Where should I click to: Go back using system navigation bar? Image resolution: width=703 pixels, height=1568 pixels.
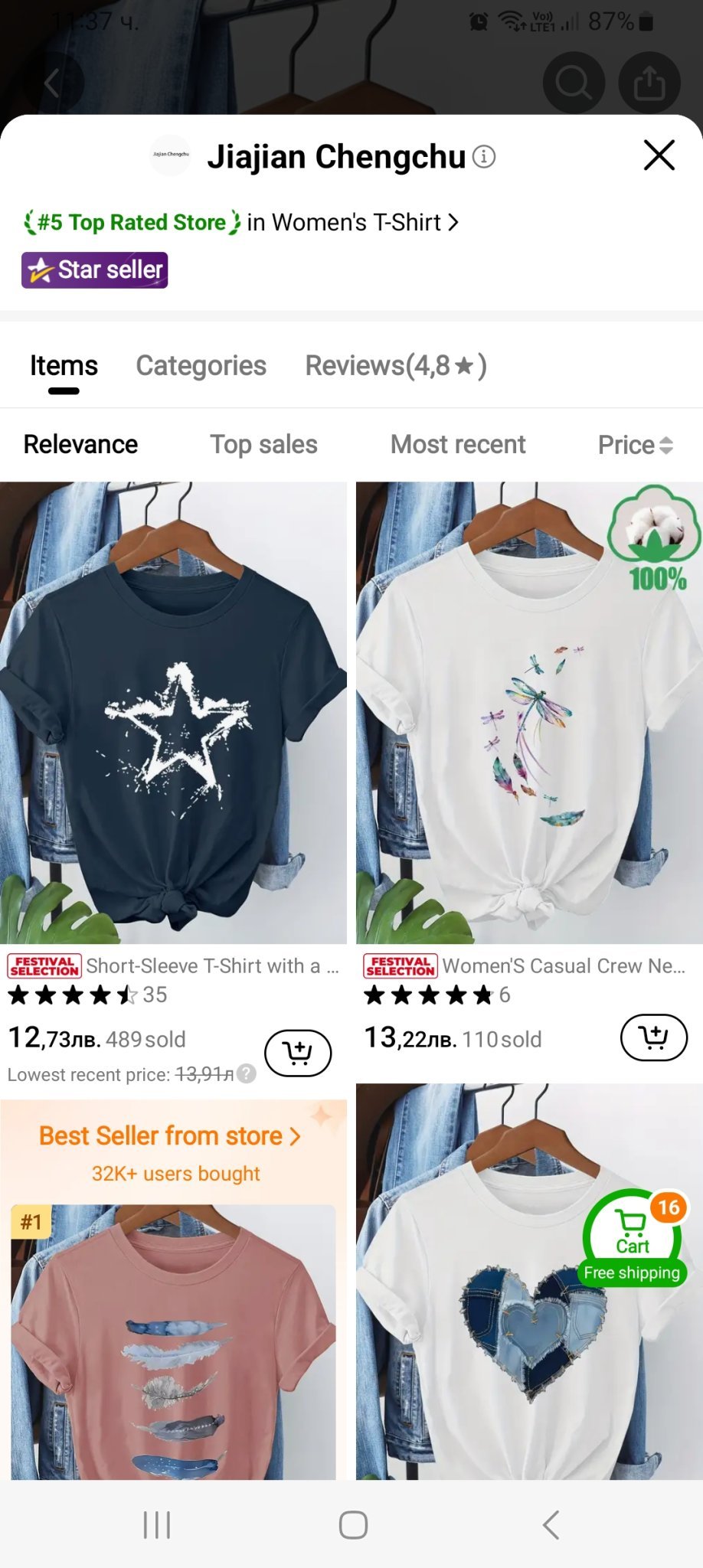click(x=551, y=1524)
